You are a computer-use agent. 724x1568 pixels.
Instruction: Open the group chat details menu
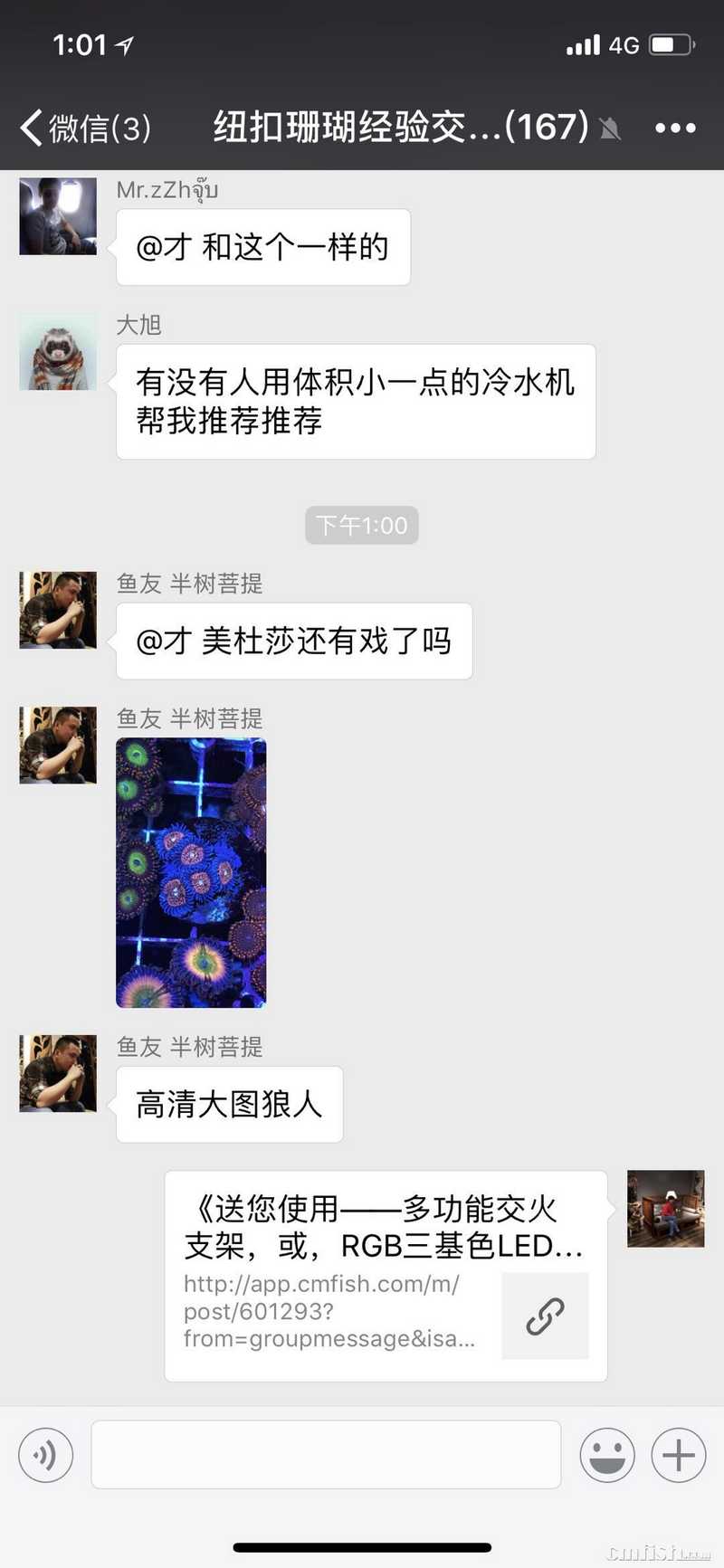tap(675, 128)
